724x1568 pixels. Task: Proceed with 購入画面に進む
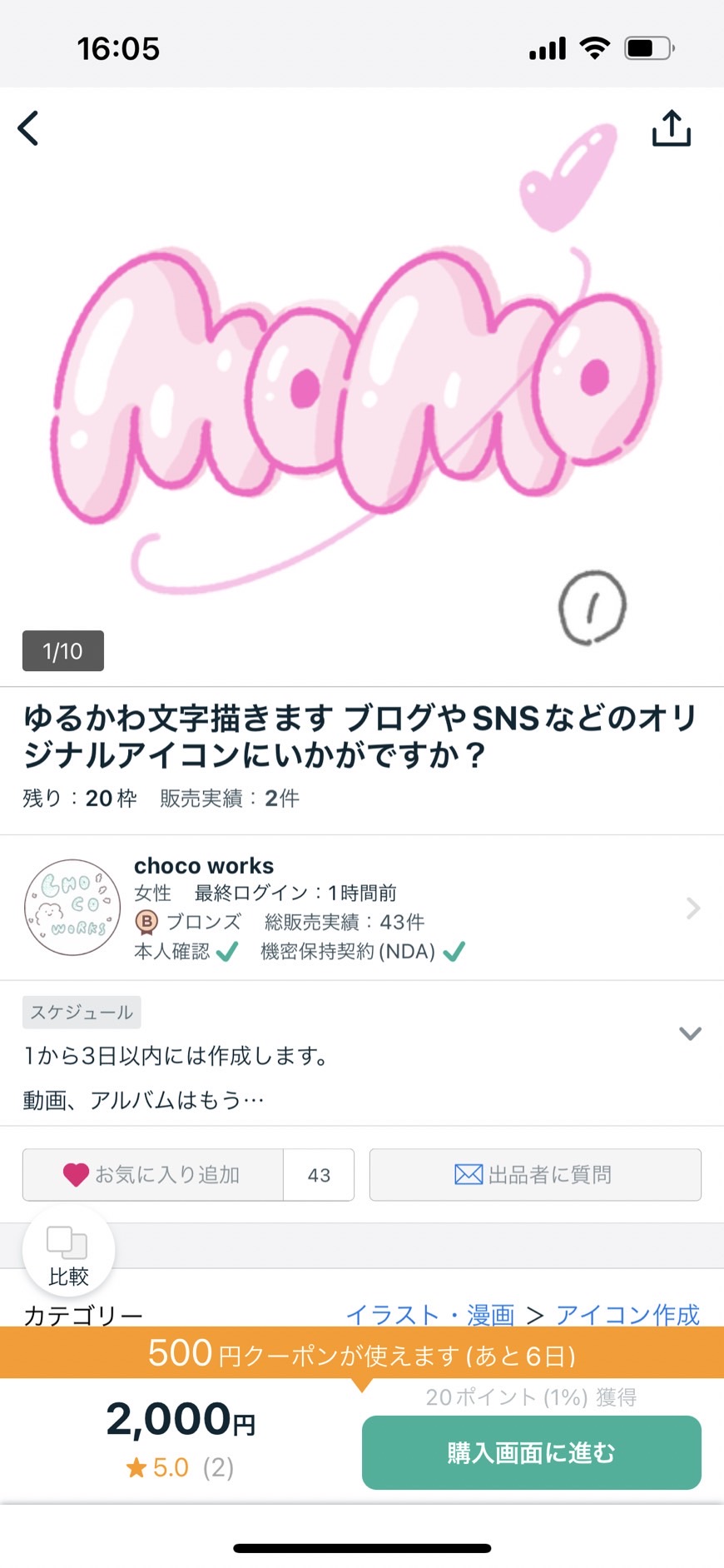532,1453
